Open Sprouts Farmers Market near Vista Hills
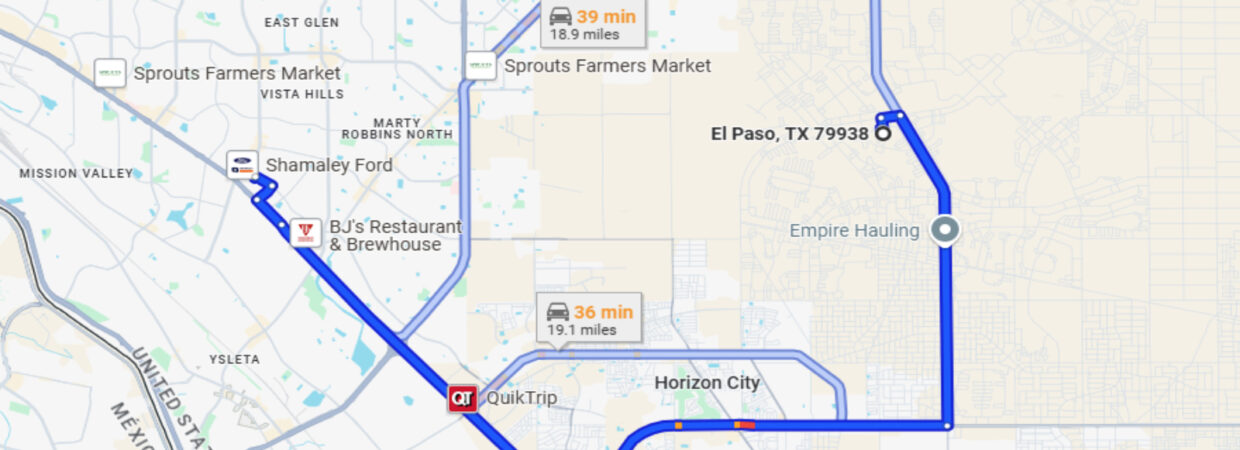This screenshot has width=1240, height=450. [x=110, y=73]
